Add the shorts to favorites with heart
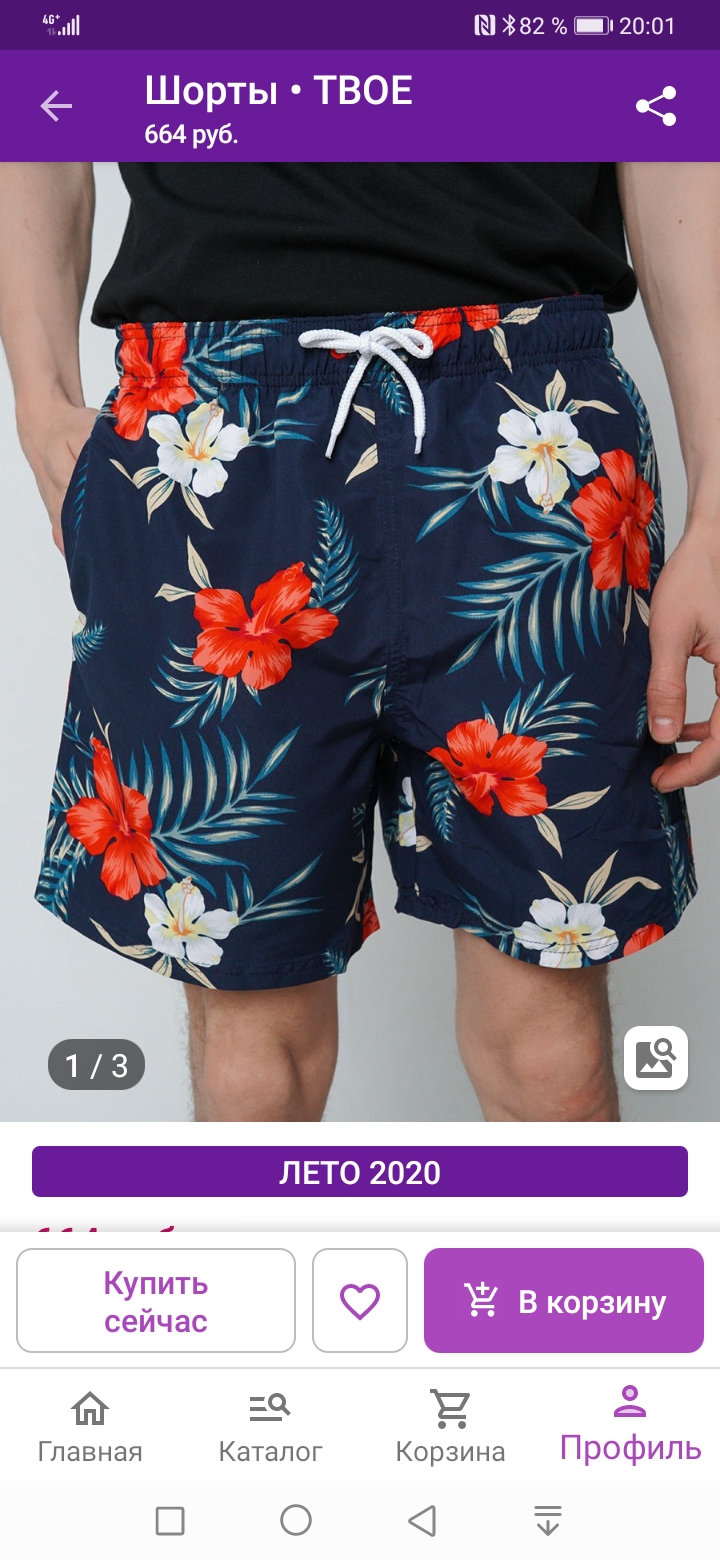The height and width of the screenshot is (1560, 720). pos(360,1301)
